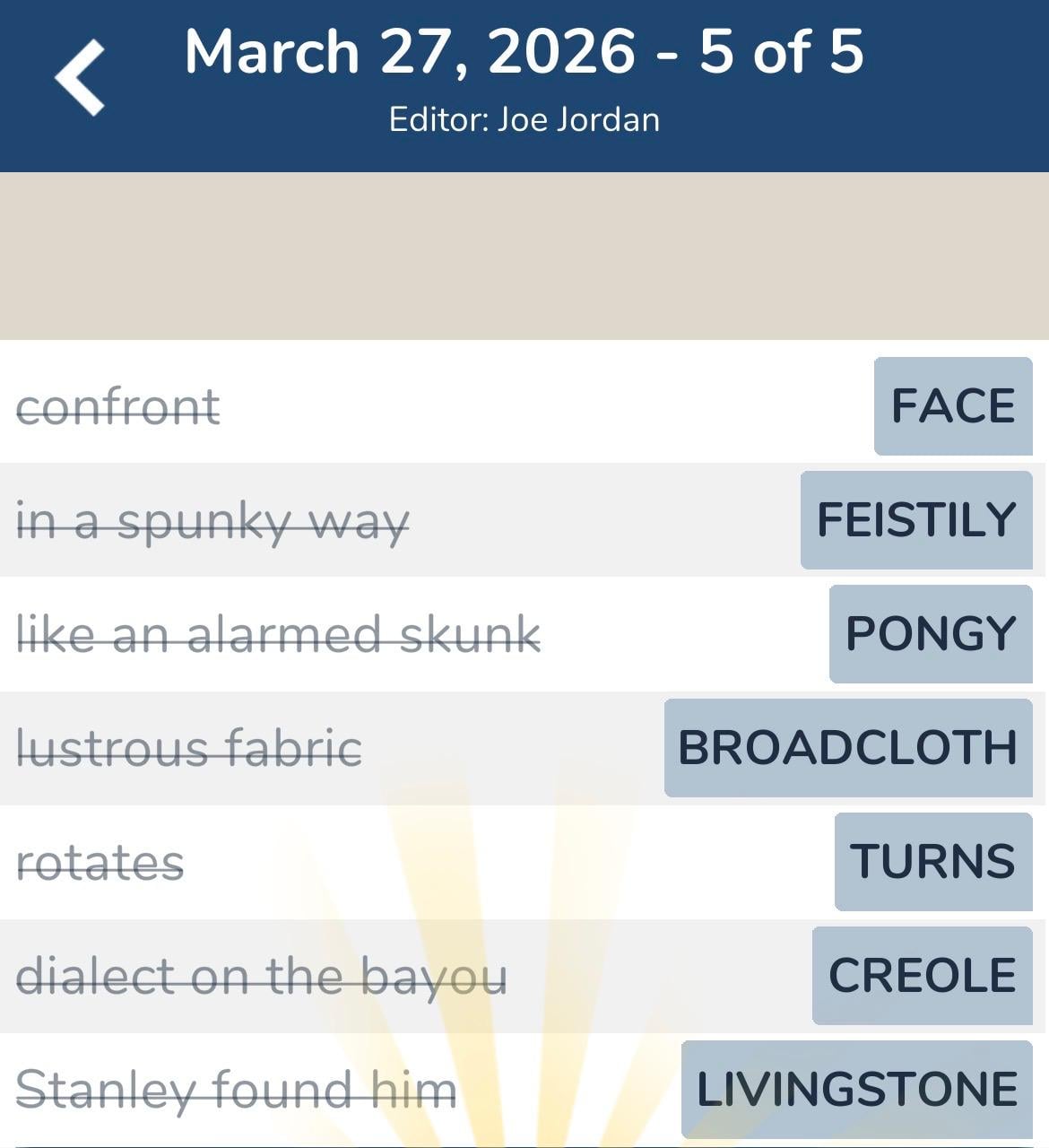The image size is (1049, 1148).
Task: Tap the 'March 27, 2026 - 5 of 5' title
Action: click(524, 51)
